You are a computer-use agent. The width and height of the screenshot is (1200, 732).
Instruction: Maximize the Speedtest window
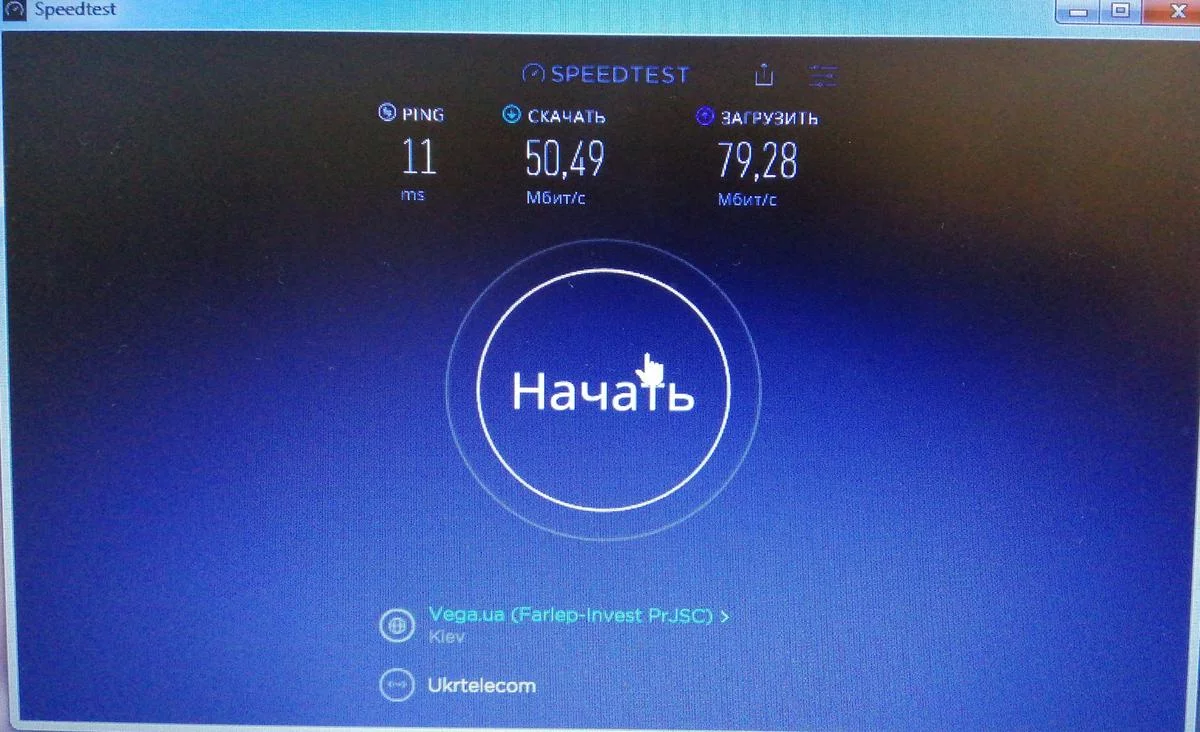(x=1121, y=9)
